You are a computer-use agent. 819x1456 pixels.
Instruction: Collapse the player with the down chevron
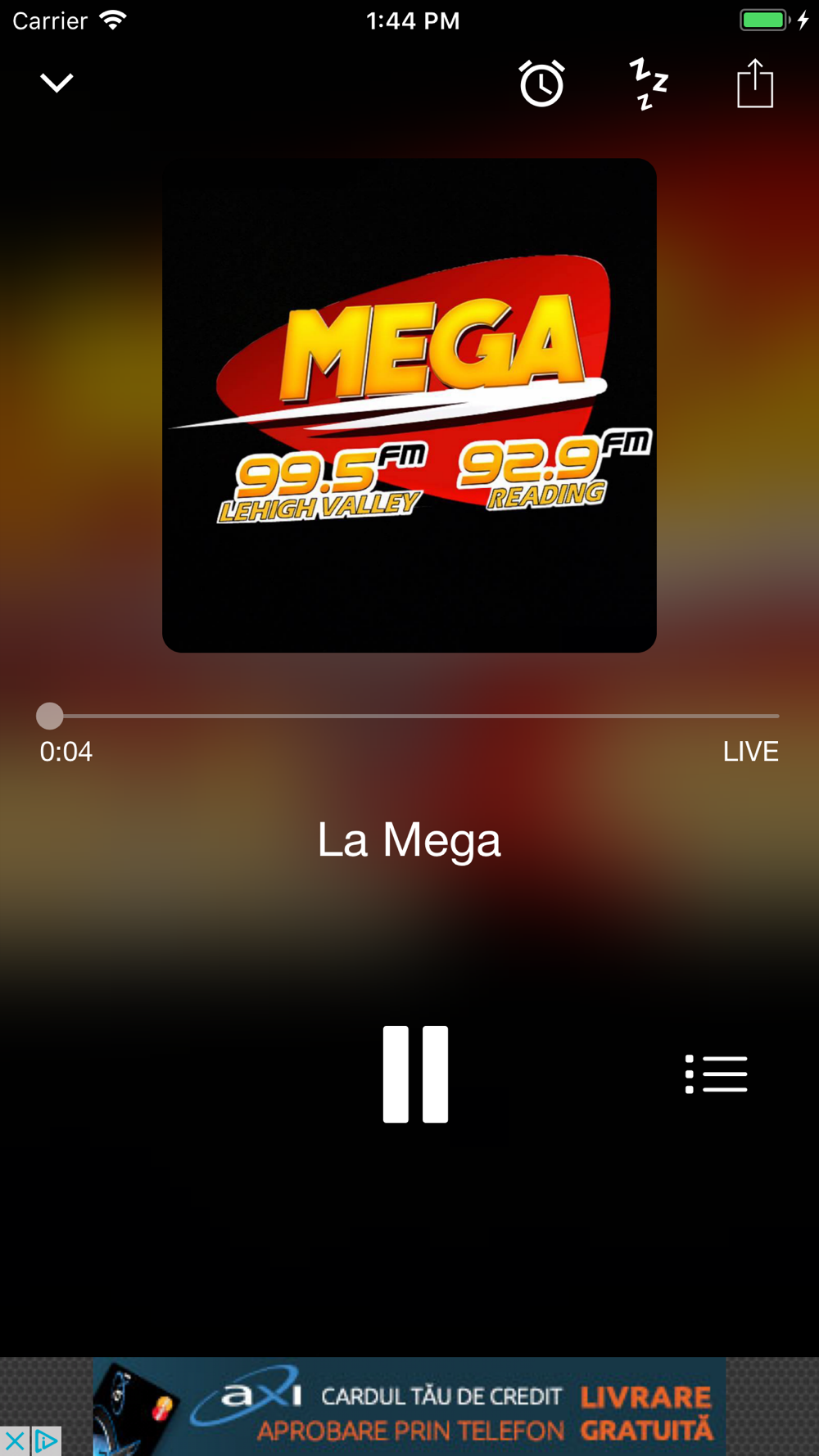pos(57,83)
